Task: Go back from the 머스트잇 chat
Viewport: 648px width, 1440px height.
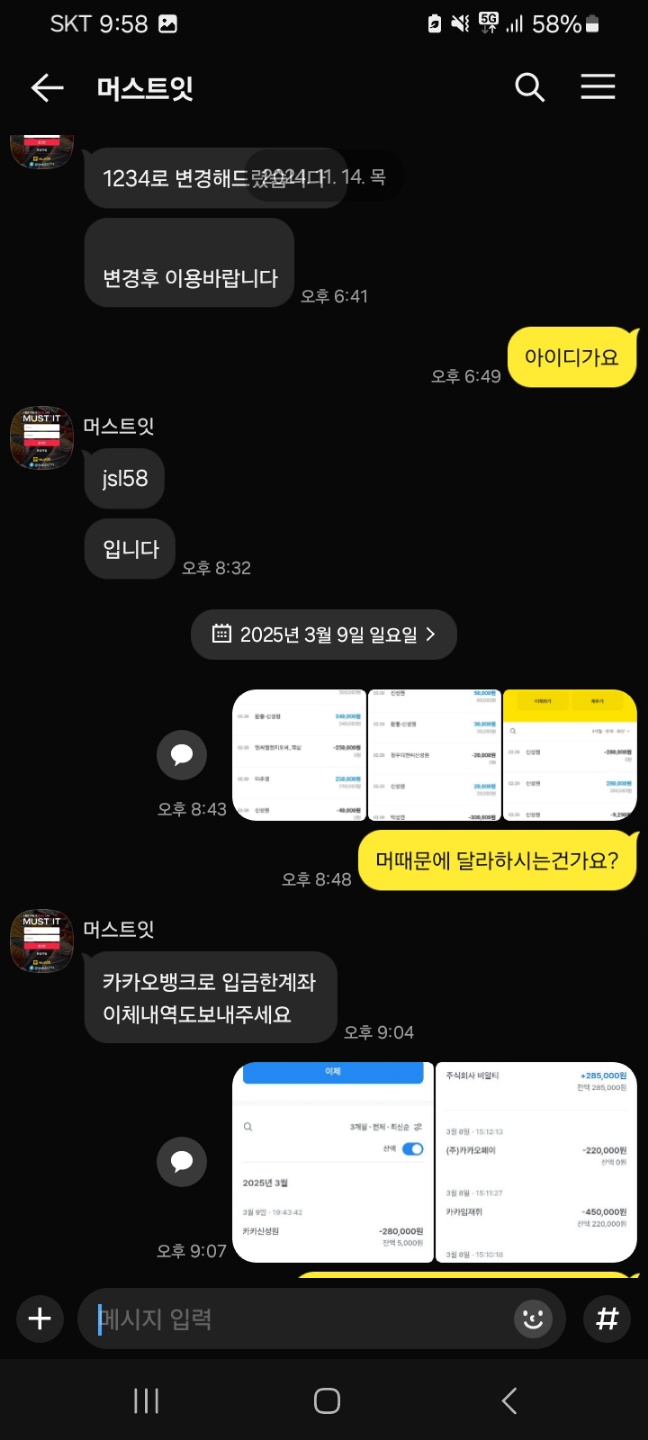Action: (x=47, y=88)
